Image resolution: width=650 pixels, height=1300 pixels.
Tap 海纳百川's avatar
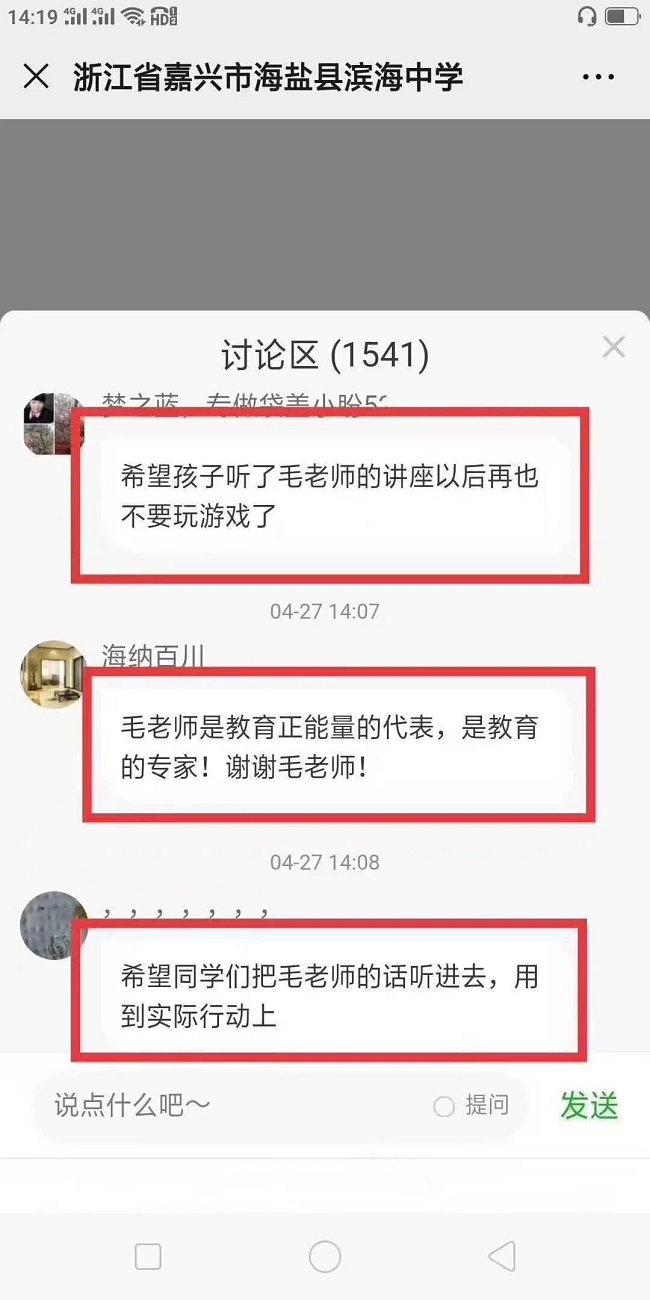[x=53, y=674]
